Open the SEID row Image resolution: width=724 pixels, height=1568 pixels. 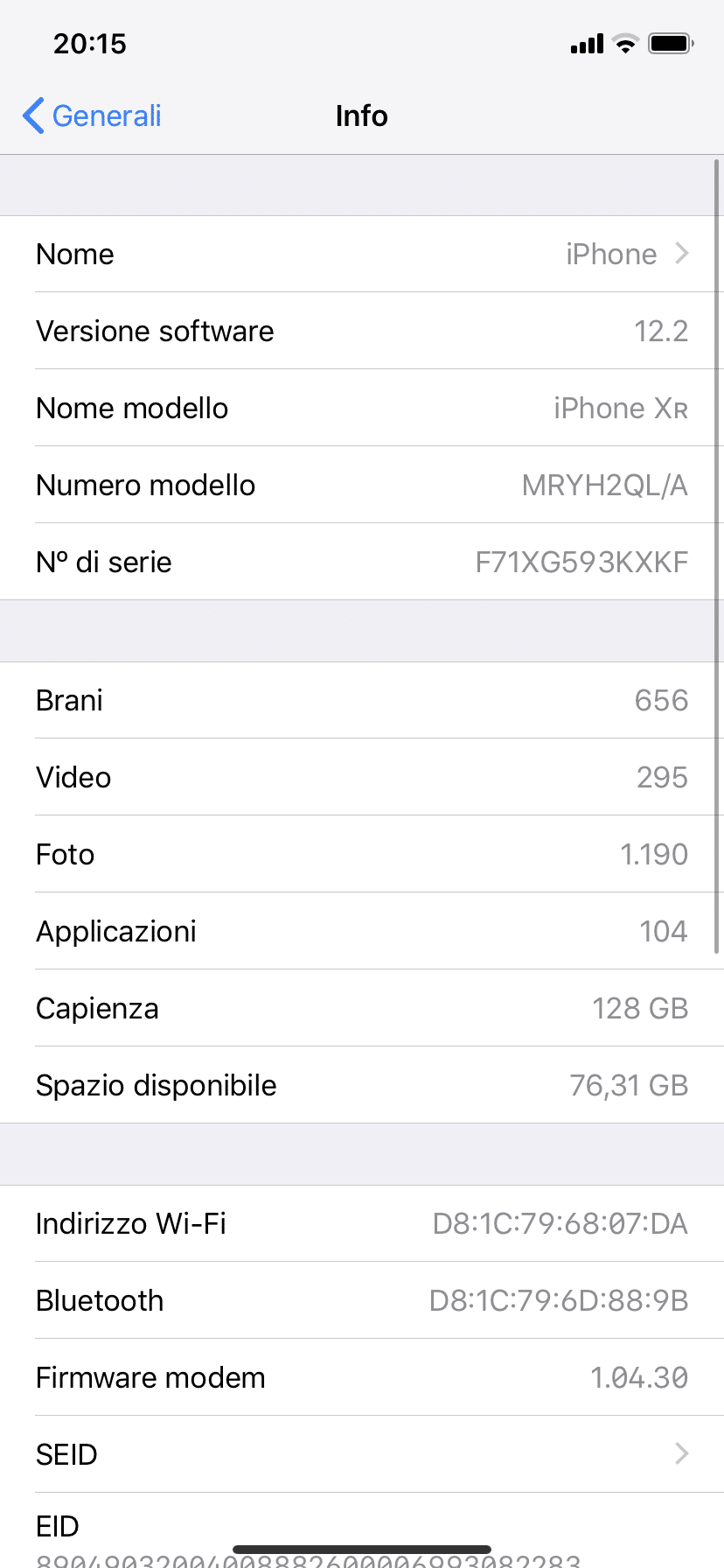pyautogui.click(x=362, y=1454)
